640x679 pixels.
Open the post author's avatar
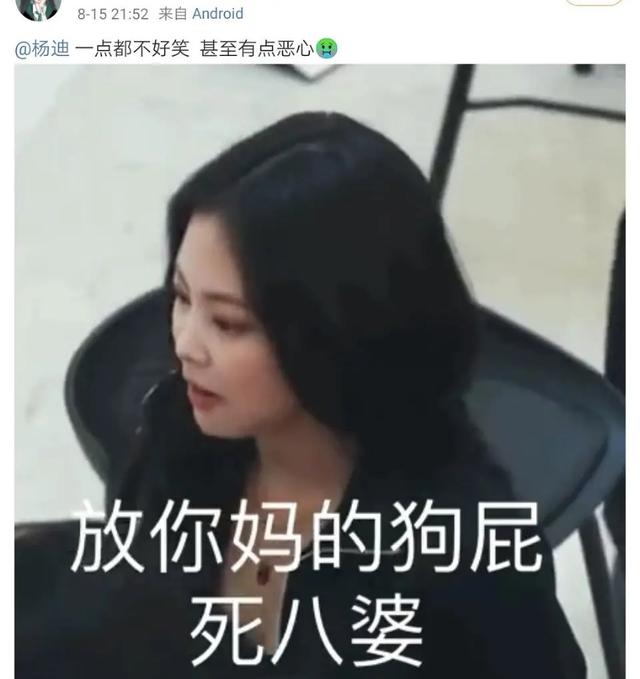pyautogui.click(x=39, y=8)
